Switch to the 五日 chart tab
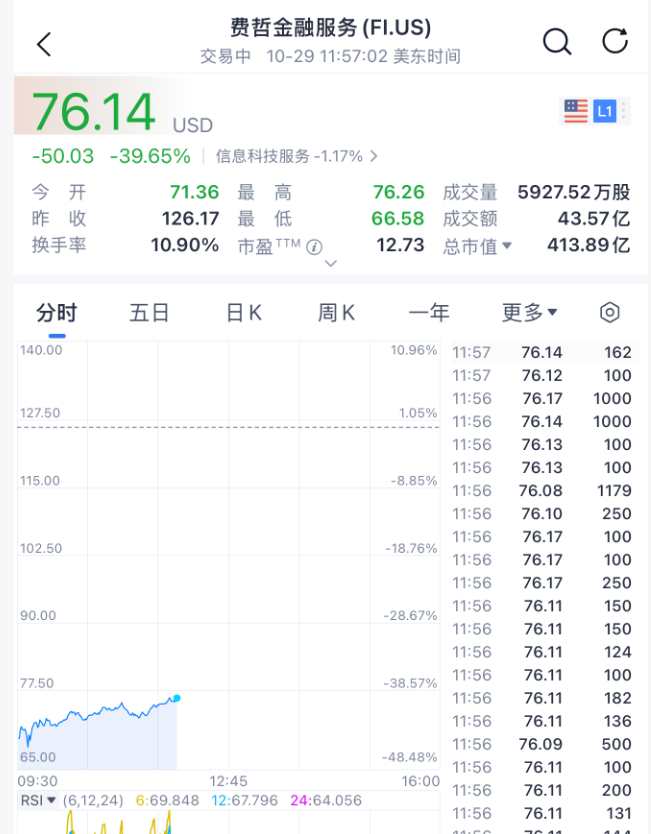651x834 pixels. pos(149,313)
